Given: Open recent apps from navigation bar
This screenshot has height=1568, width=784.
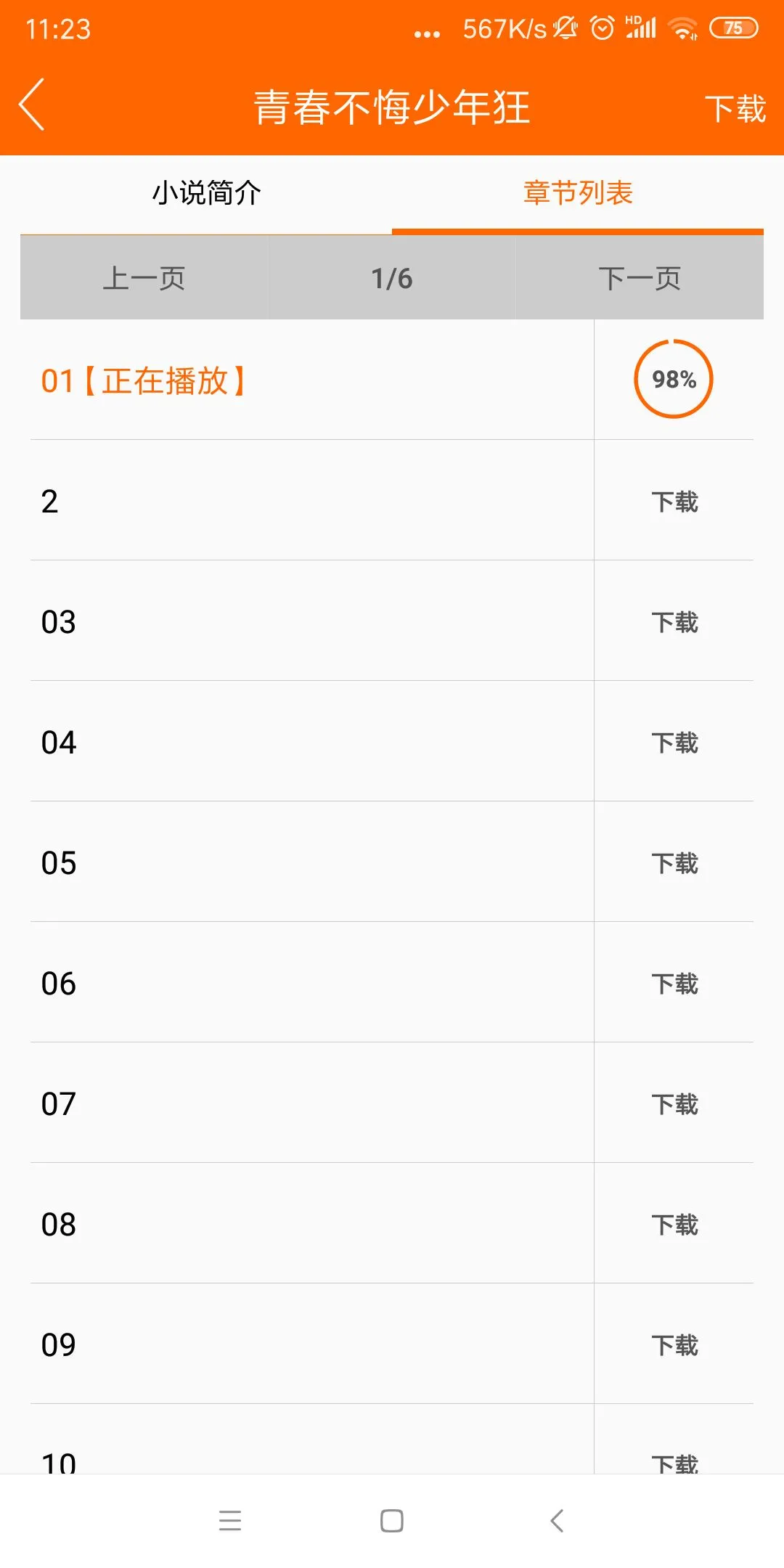Looking at the screenshot, I should tap(230, 1521).
